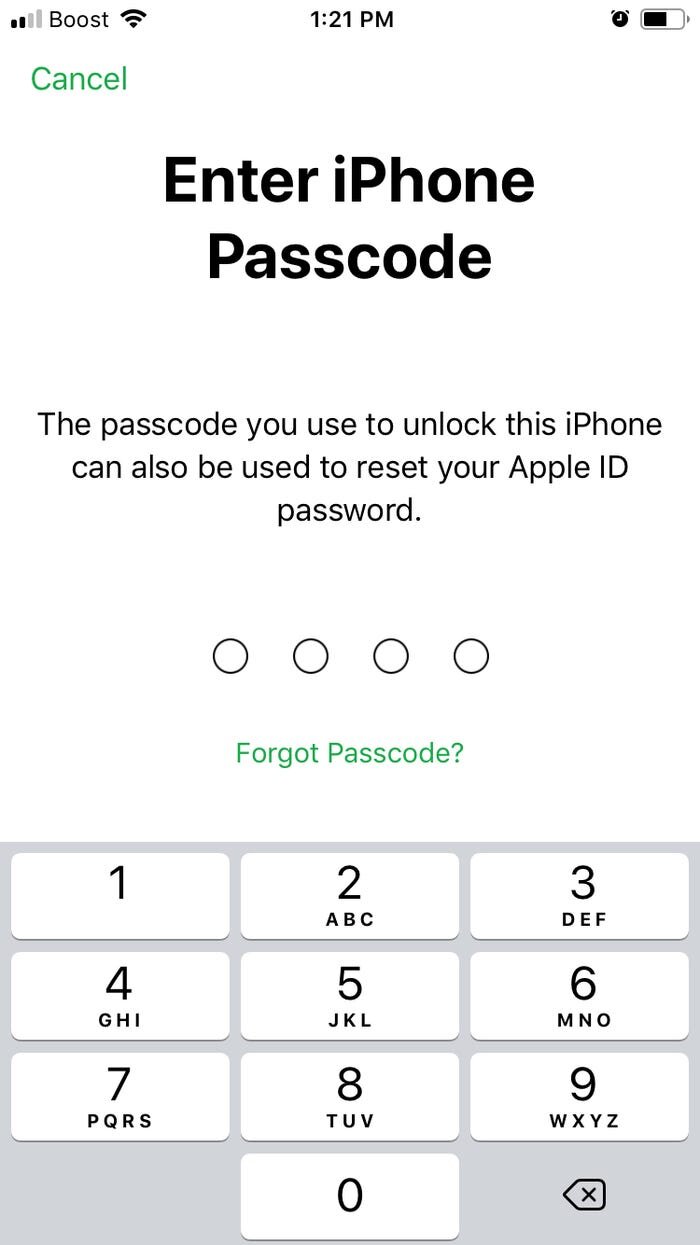Tap the 2 ABC key
This screenshot has width=700, height=1245.
350,896
